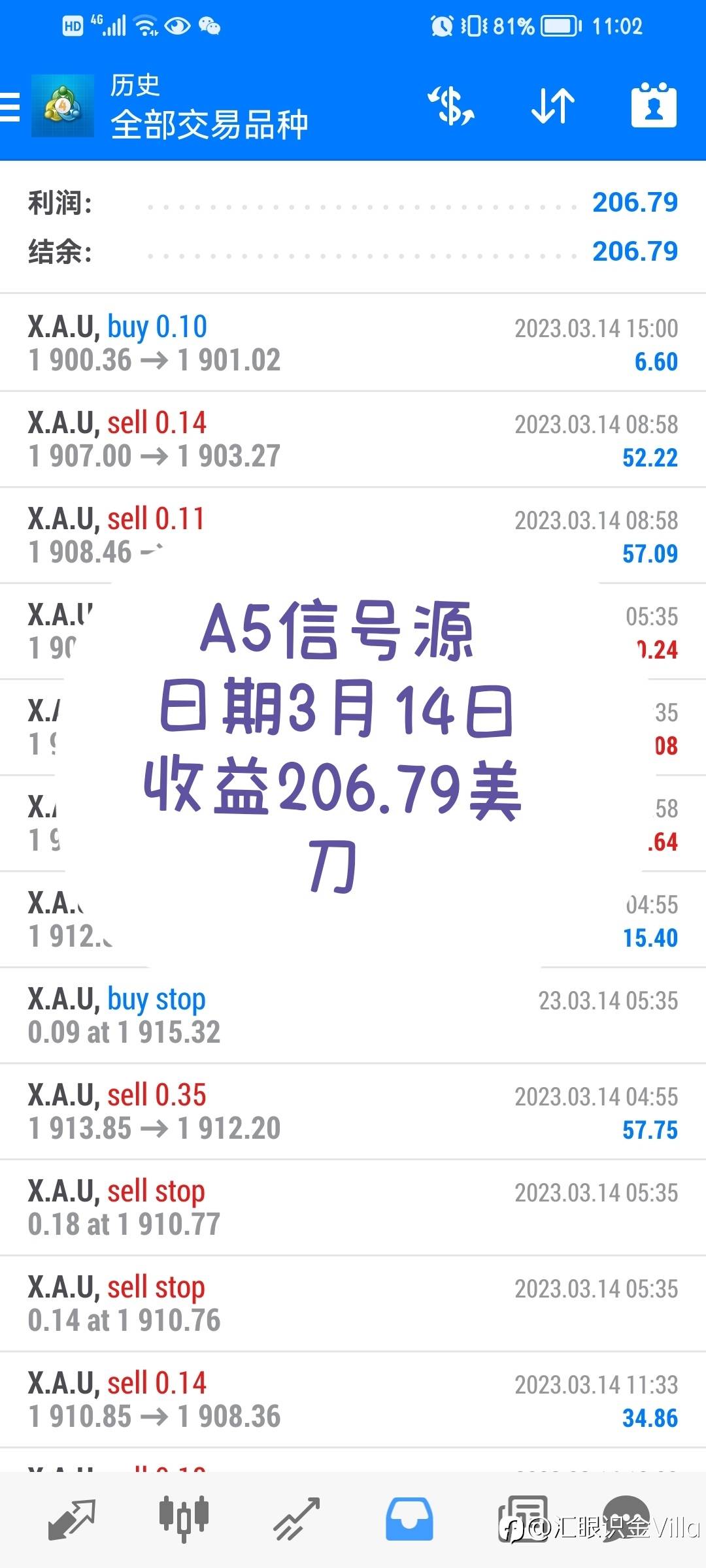Open the buy stop order at 1 915.32
The image size is (706, 1568).
click(x=353, y=1016)
